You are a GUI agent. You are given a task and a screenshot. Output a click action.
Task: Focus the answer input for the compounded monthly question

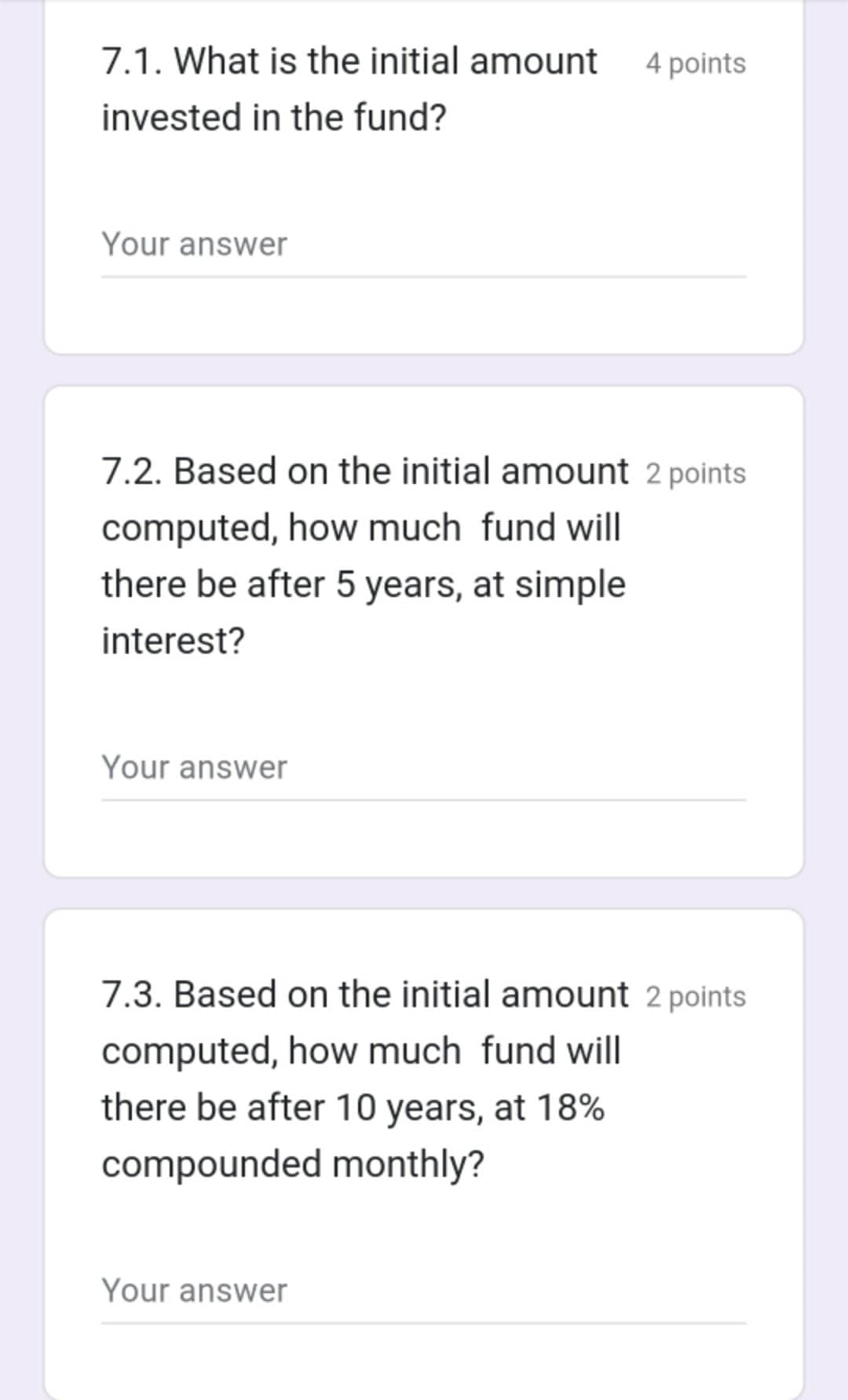194,1288
